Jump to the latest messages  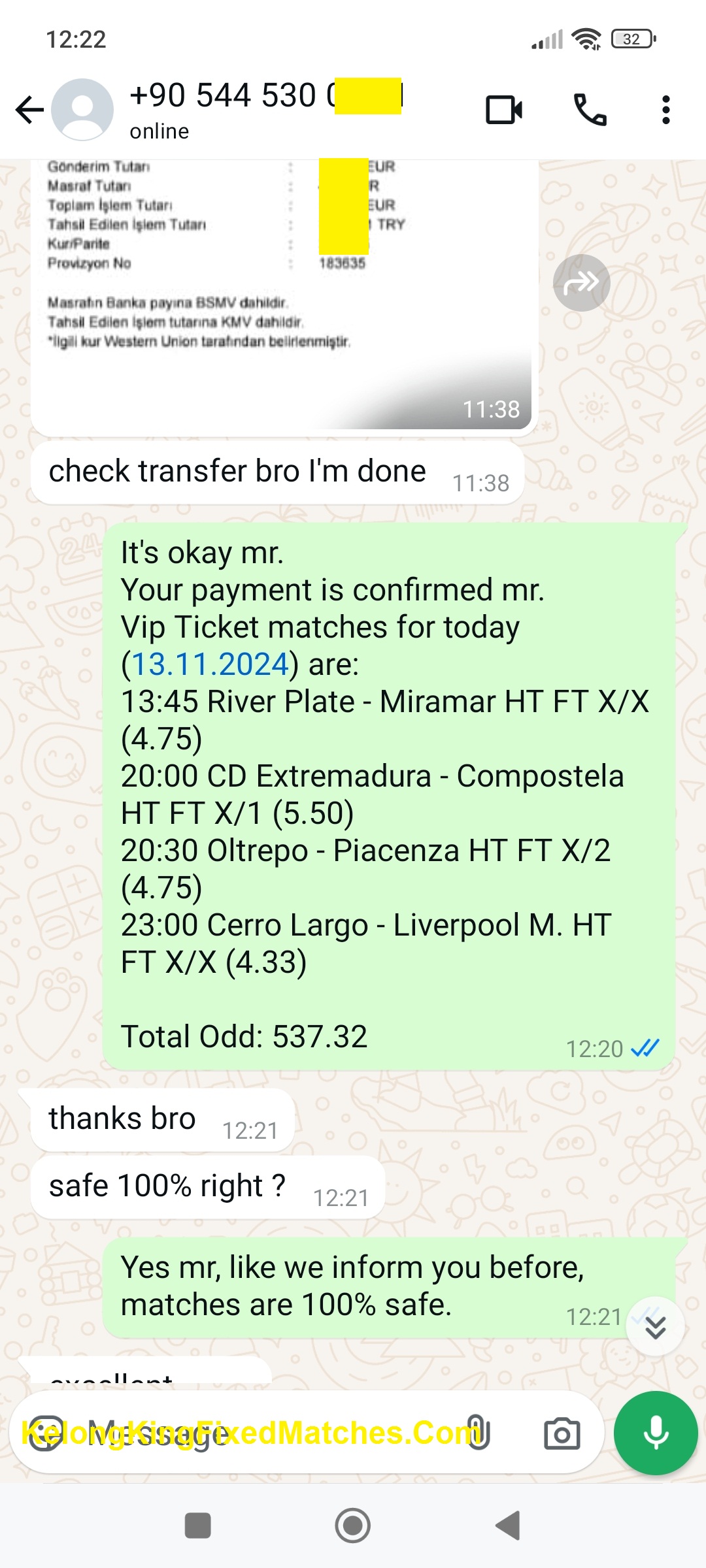(655, 1327)
